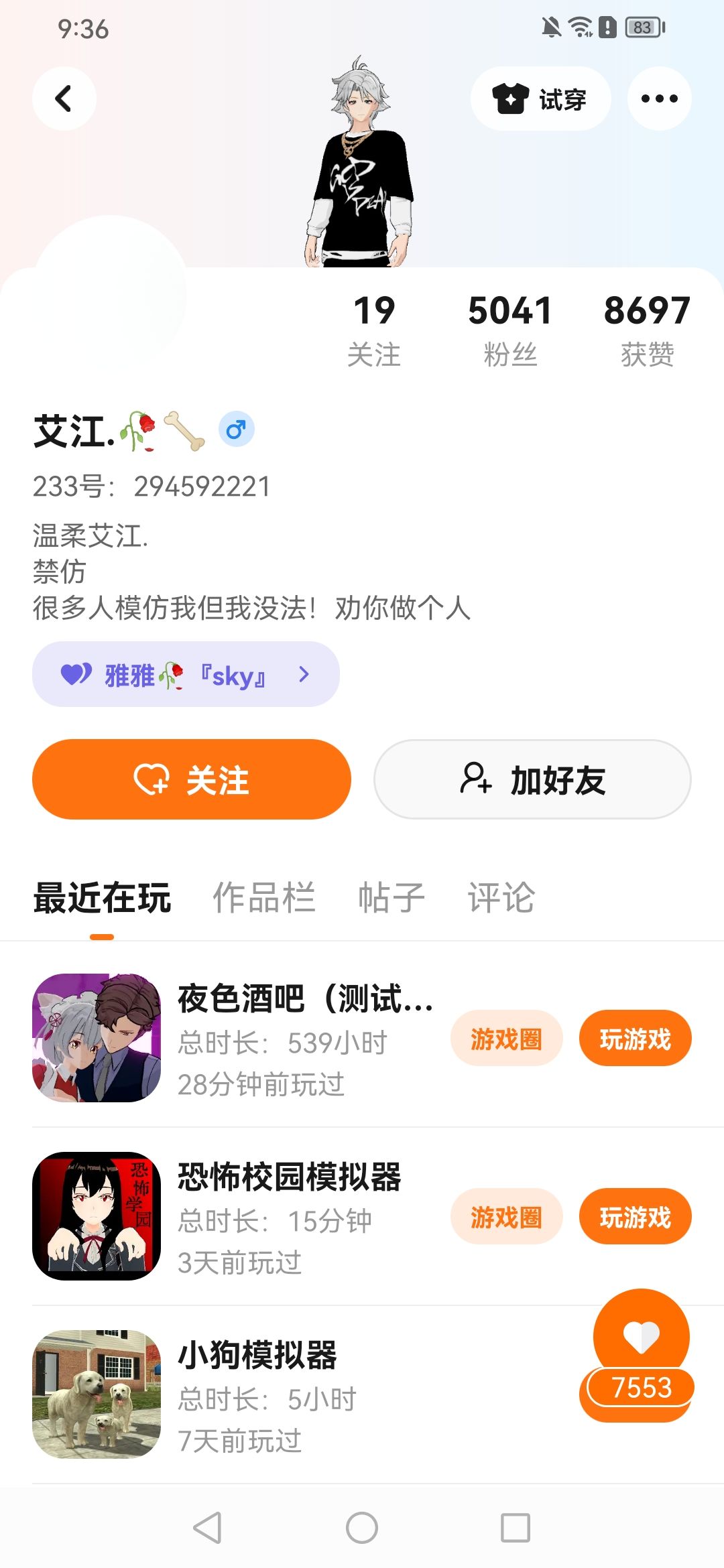
Task: Open the 夜色酒吧 game thumbnail
Action: coord(97,1038)
